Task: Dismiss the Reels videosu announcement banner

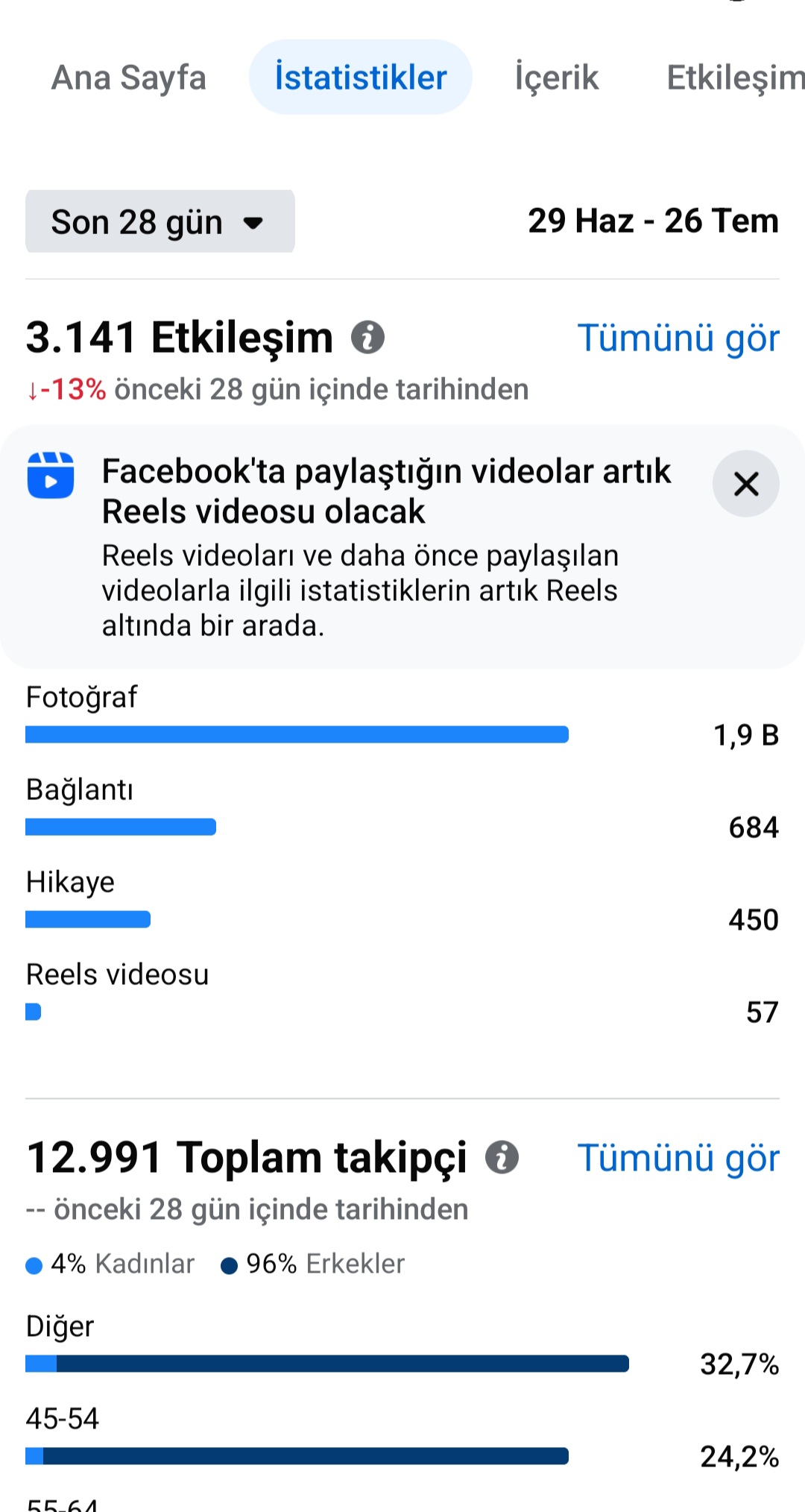Action: click(746, 484)
